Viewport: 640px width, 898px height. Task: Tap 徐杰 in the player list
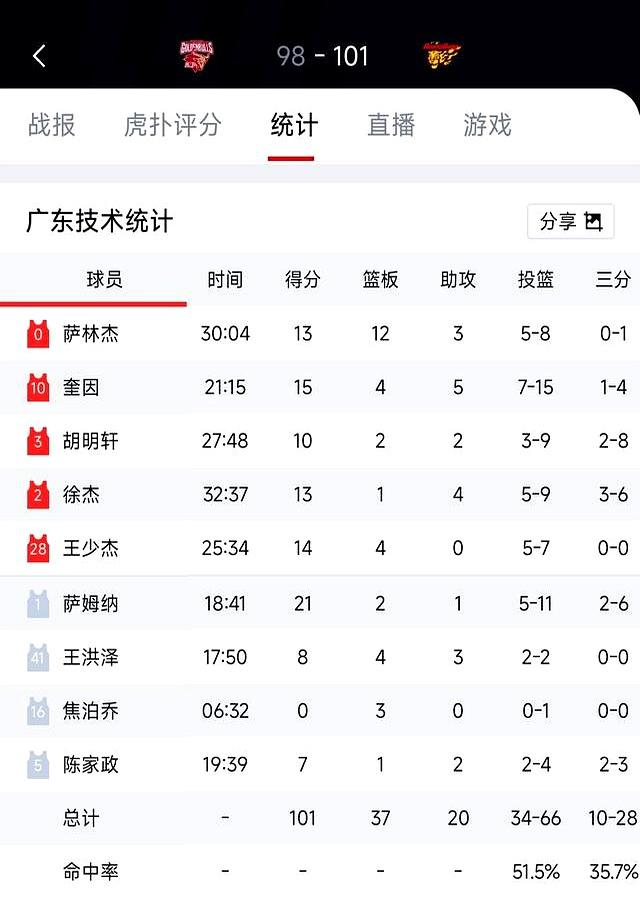tap(81, 495)
